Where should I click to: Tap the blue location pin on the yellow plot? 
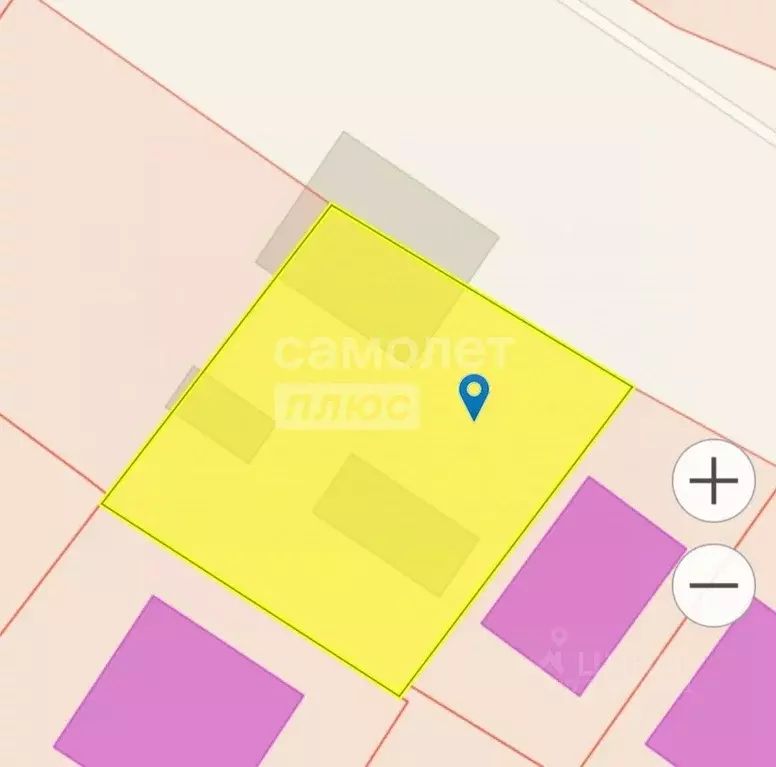(473, 394)
